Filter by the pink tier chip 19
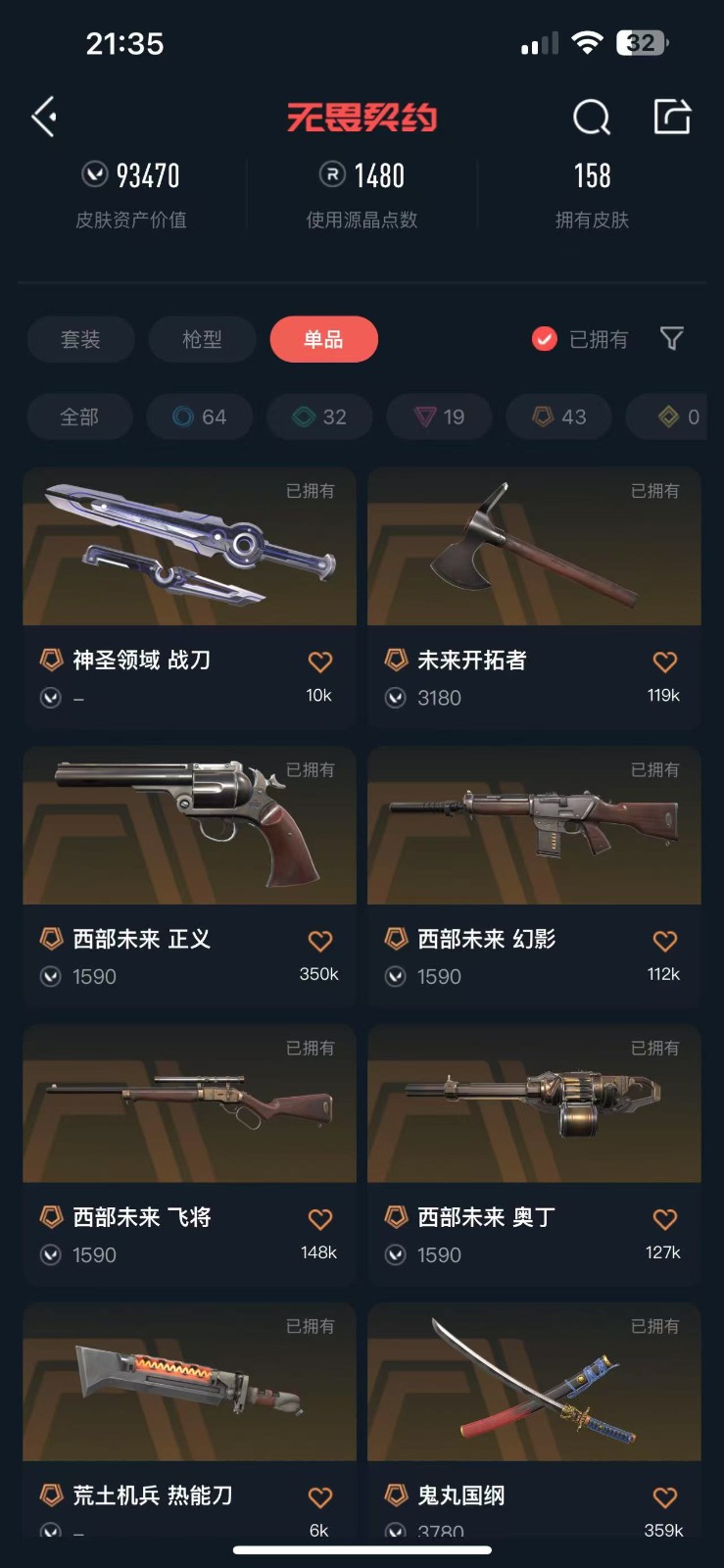The image size is (724, 1568). [x=440, y=416]
